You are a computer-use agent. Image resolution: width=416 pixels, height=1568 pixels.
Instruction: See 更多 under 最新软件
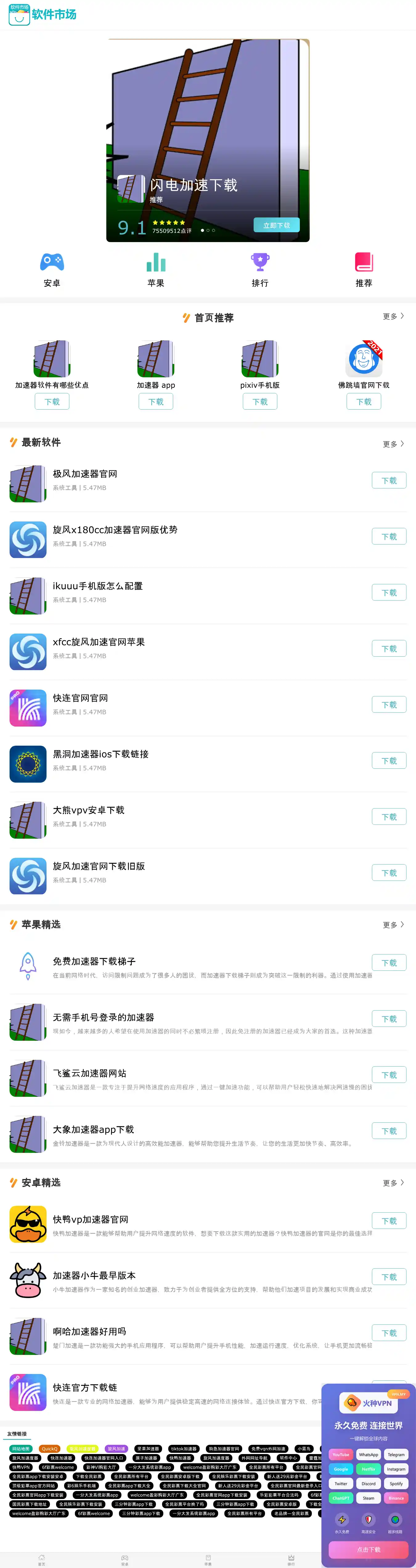tap(393, 444)
